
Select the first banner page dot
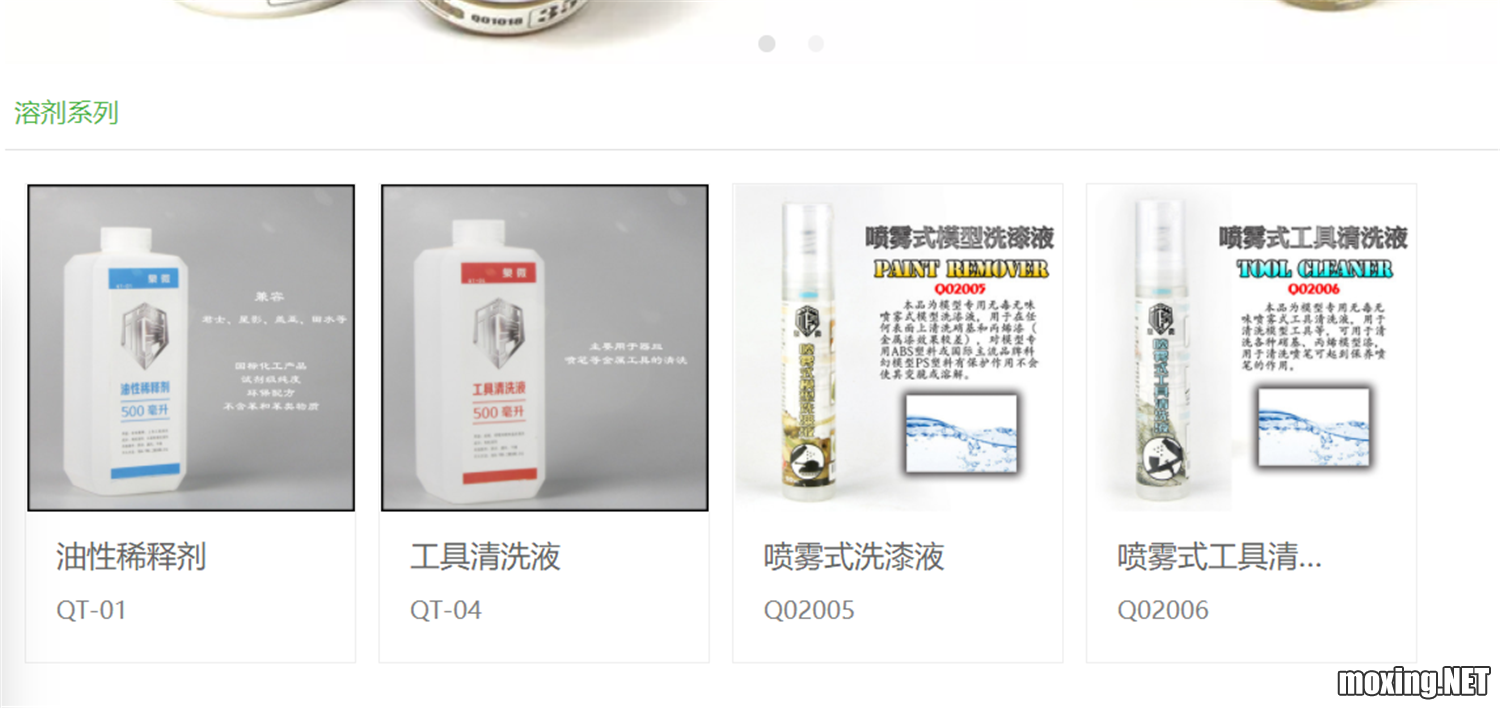tap(767, 44)
